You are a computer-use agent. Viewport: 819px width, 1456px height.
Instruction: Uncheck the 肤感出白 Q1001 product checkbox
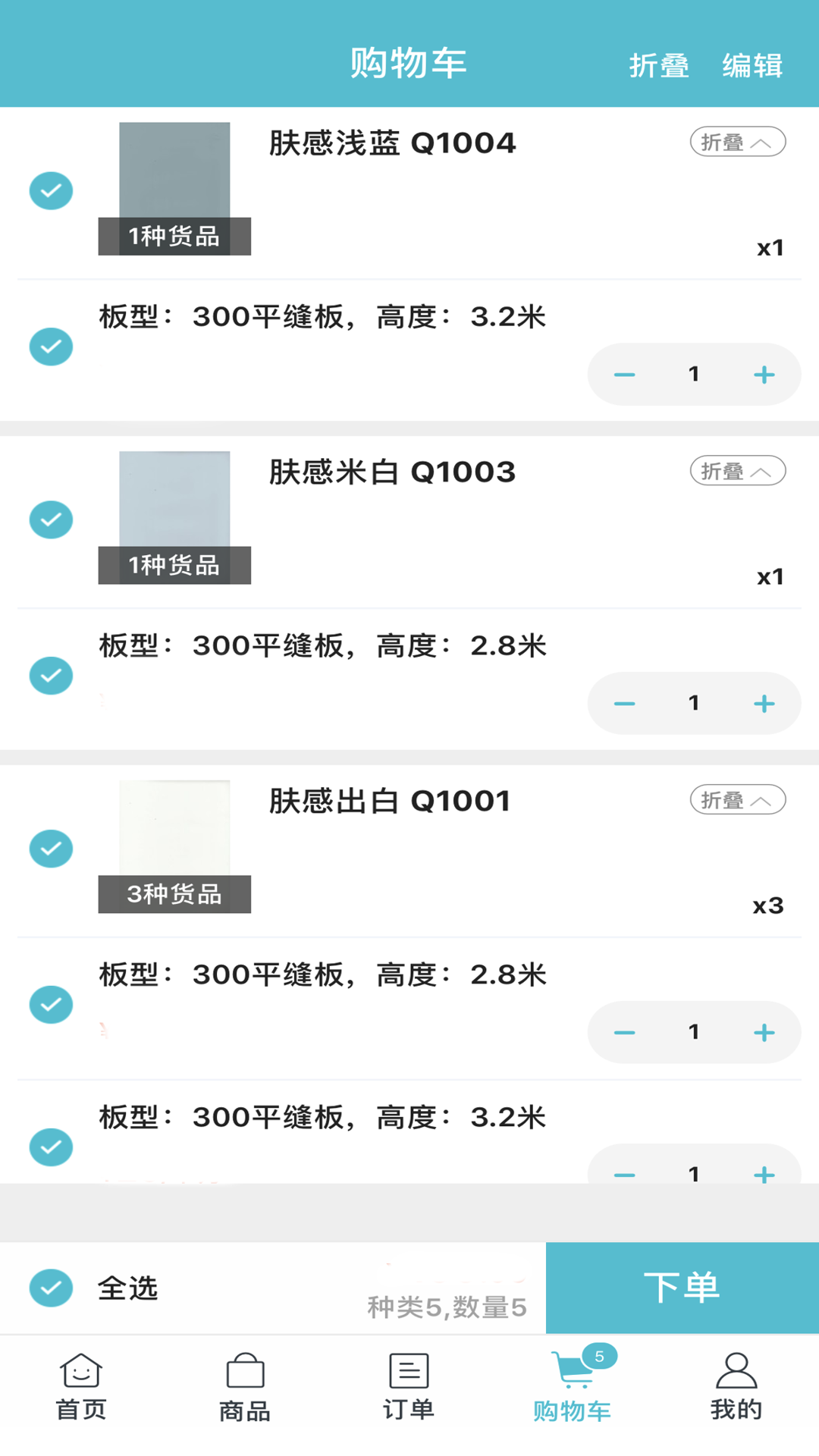click(x=51, y=849)
